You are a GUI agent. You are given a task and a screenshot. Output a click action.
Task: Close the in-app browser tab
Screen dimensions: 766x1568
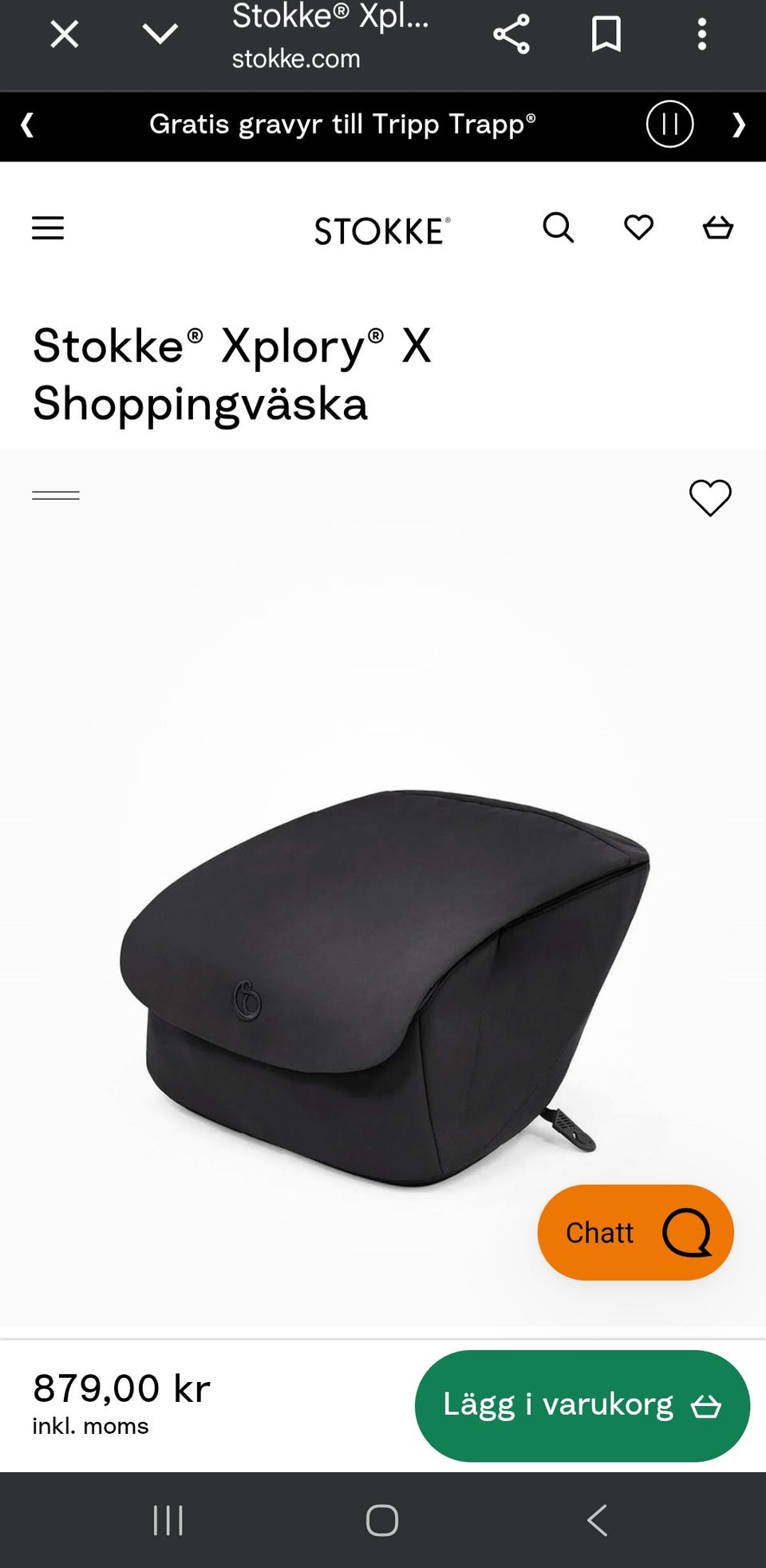point(64,34)
